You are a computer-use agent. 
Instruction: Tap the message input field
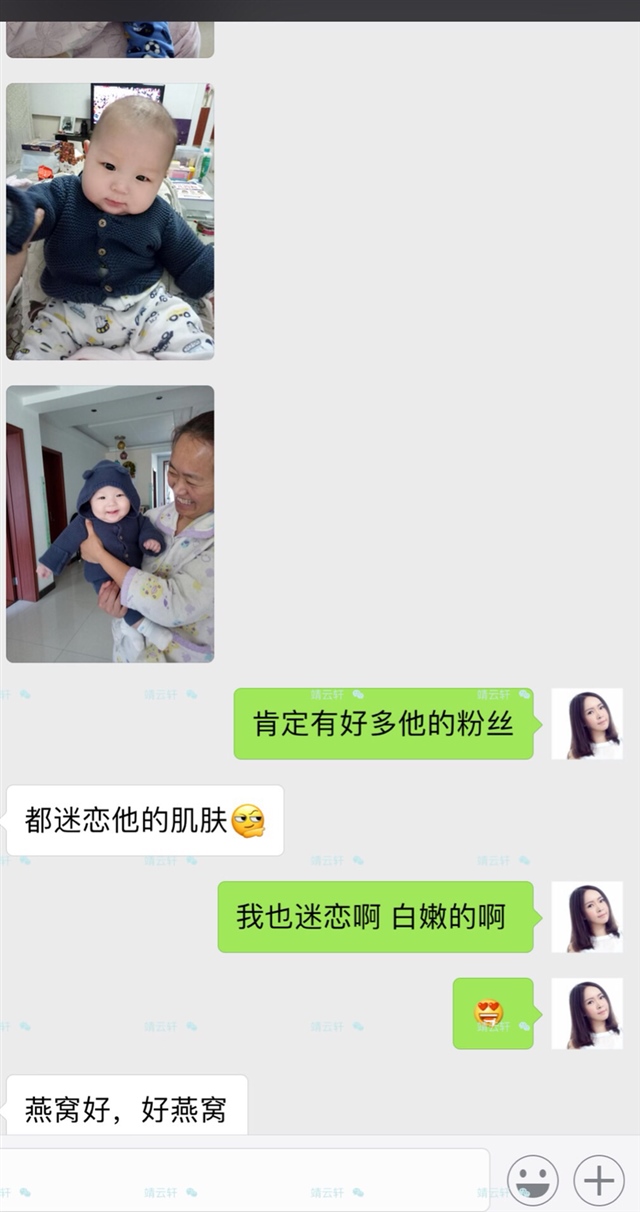pyautogui.click(x=244, y=1180)
